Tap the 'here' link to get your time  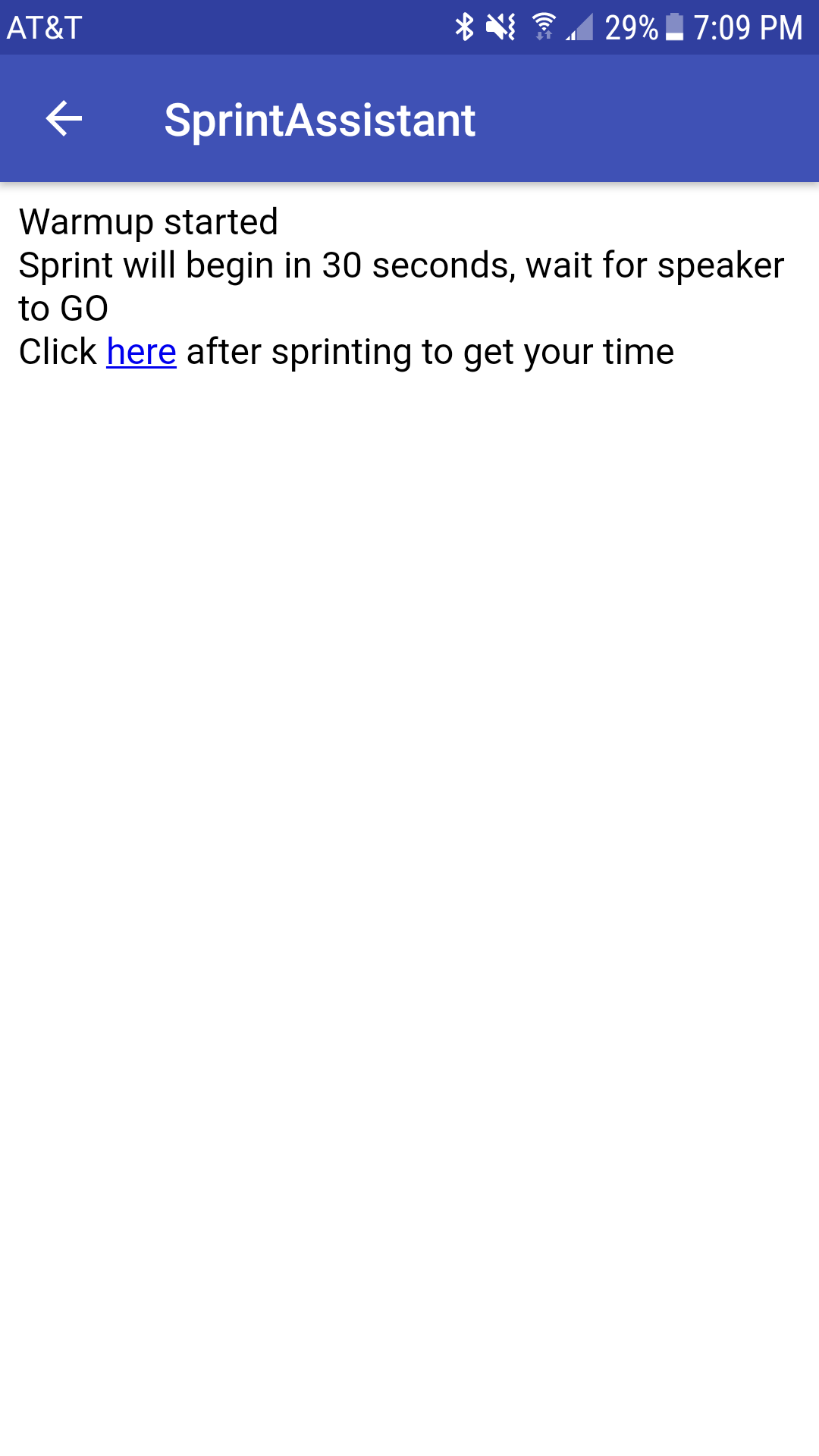coord(141,352)
